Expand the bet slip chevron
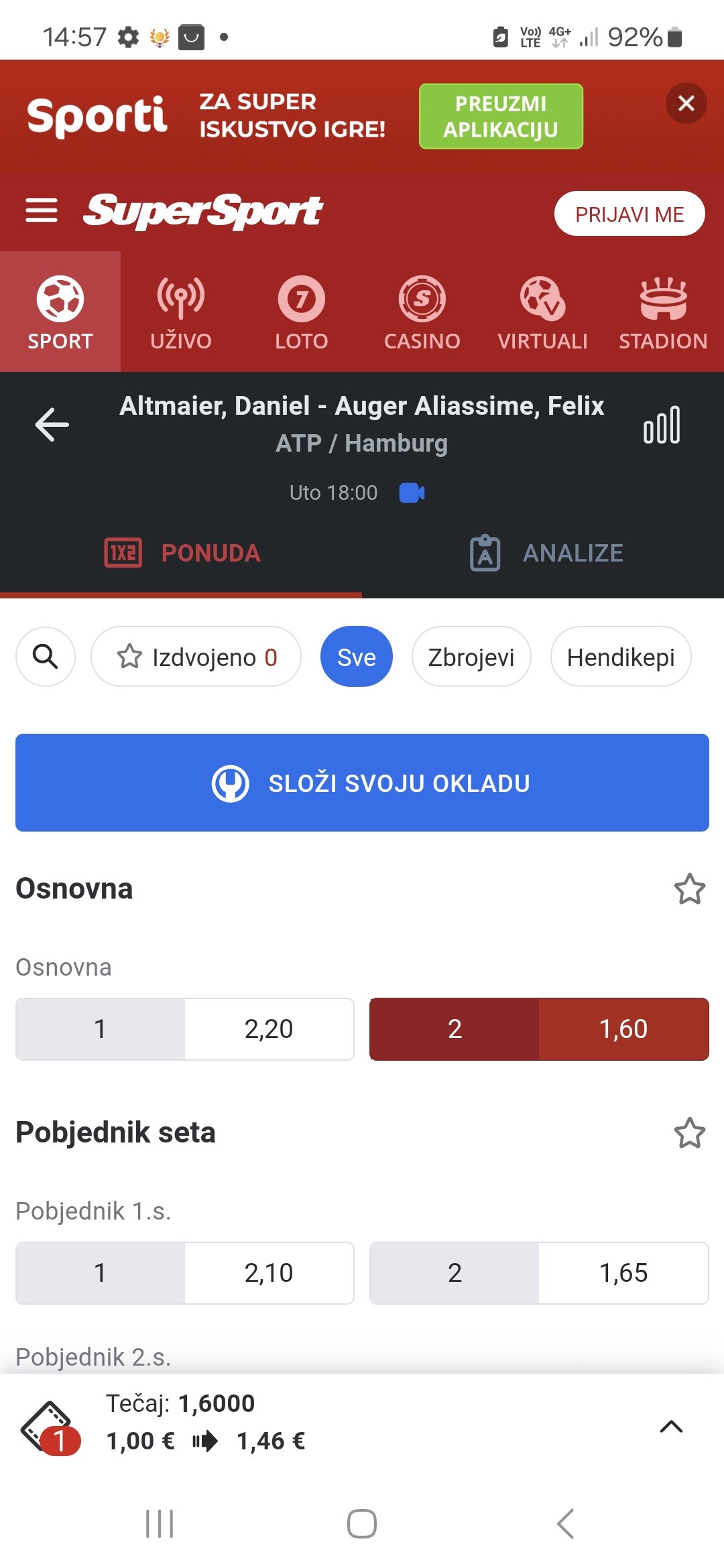The height and width of the screenshot is (1568, 724). coord(671,1427)
